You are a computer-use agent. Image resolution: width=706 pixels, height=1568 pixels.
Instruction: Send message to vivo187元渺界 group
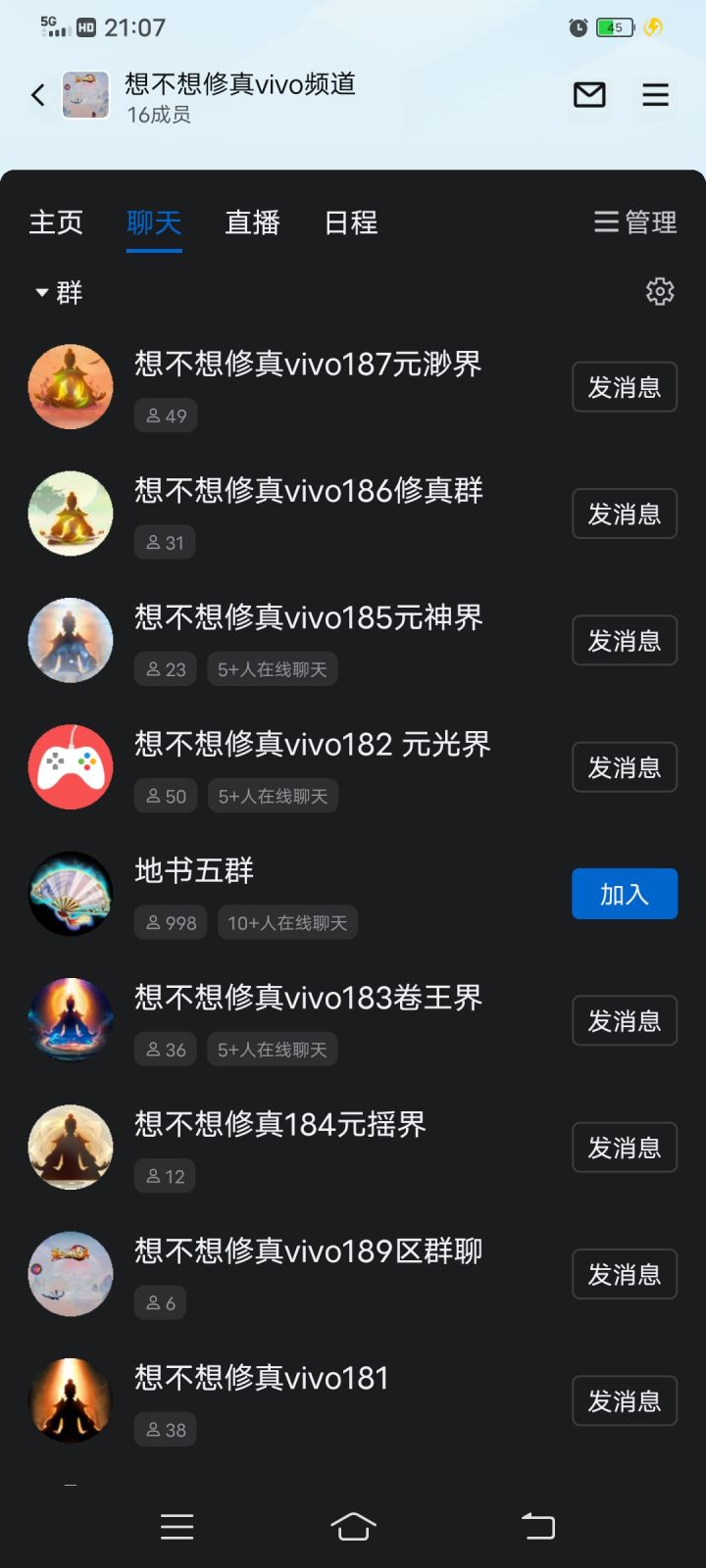pos(625,387)
